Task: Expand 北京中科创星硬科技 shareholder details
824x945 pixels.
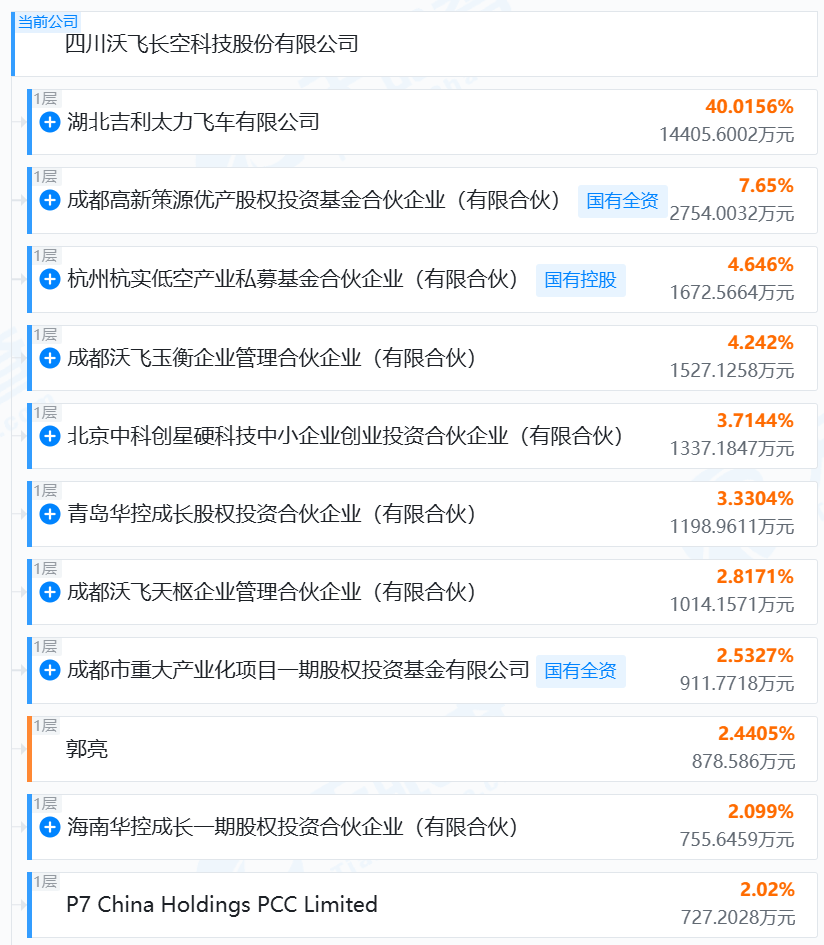Action: click(x=50, y=436)
